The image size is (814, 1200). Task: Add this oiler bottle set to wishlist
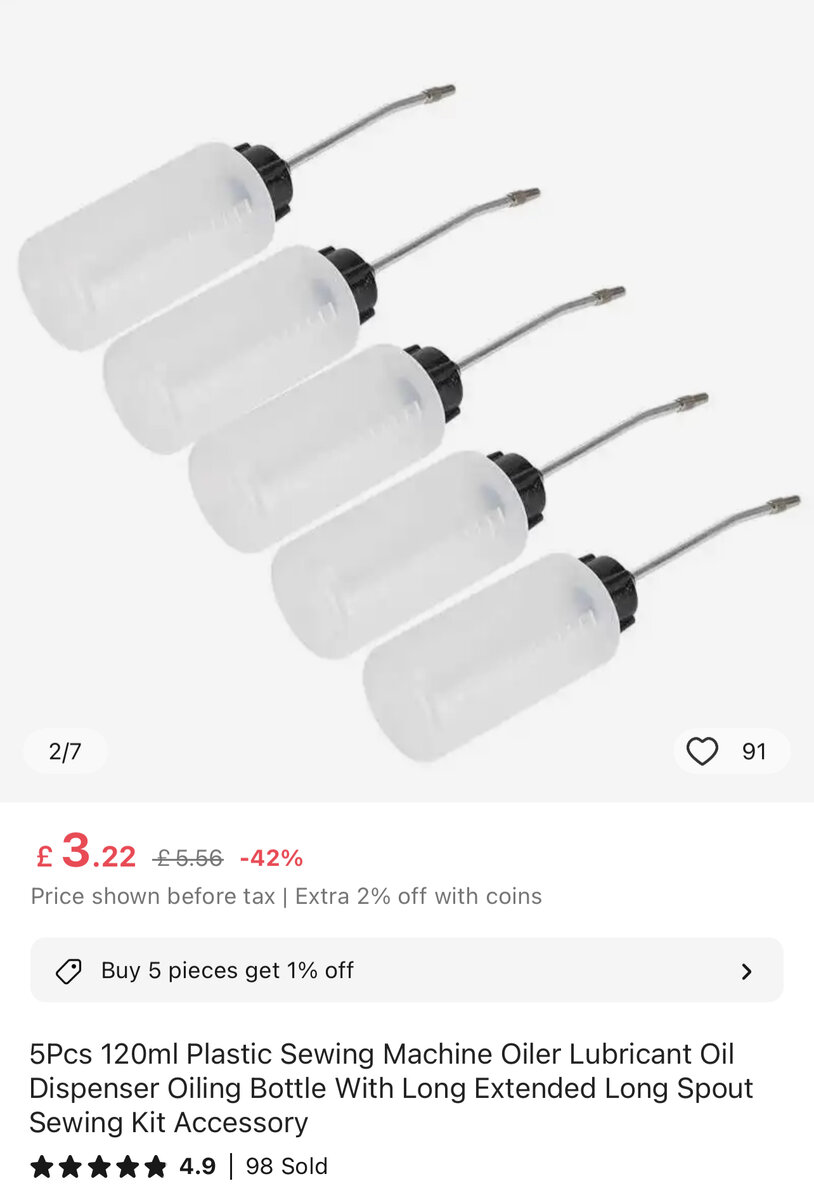[x=703, y=751]
